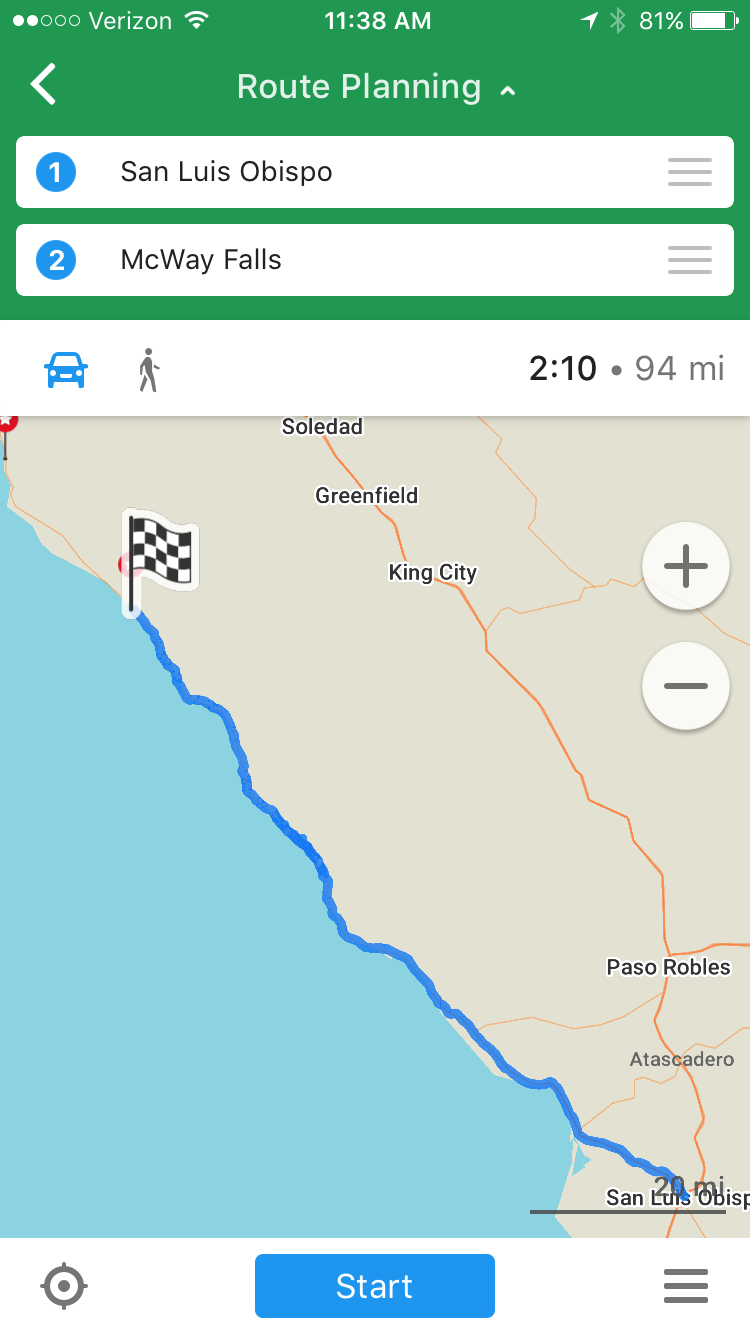Open the bottom hamburger menu
The image size is (750, 1334).
point(685,1286)
